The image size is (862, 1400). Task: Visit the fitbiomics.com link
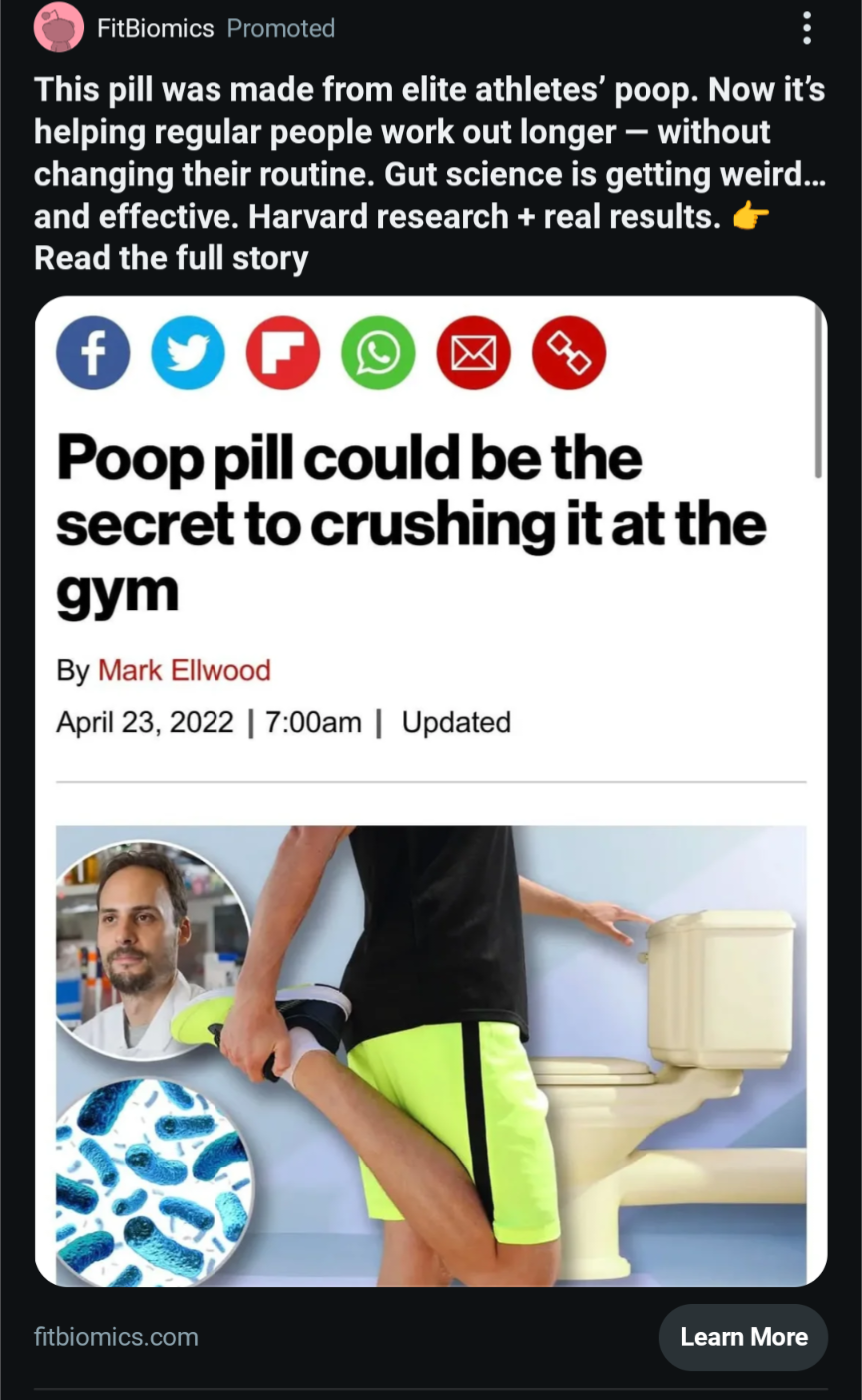[116, 1337]
